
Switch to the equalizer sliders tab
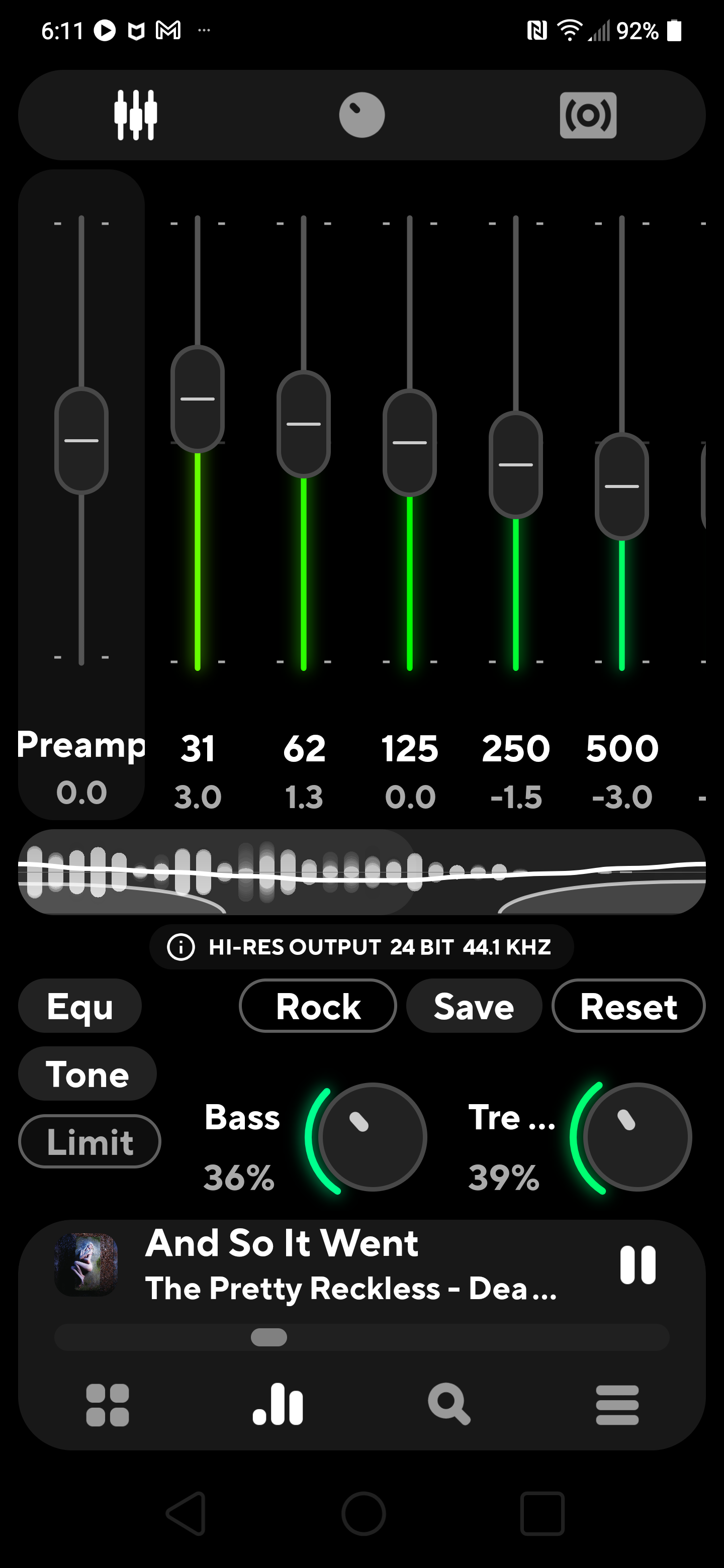click(136, 115)
